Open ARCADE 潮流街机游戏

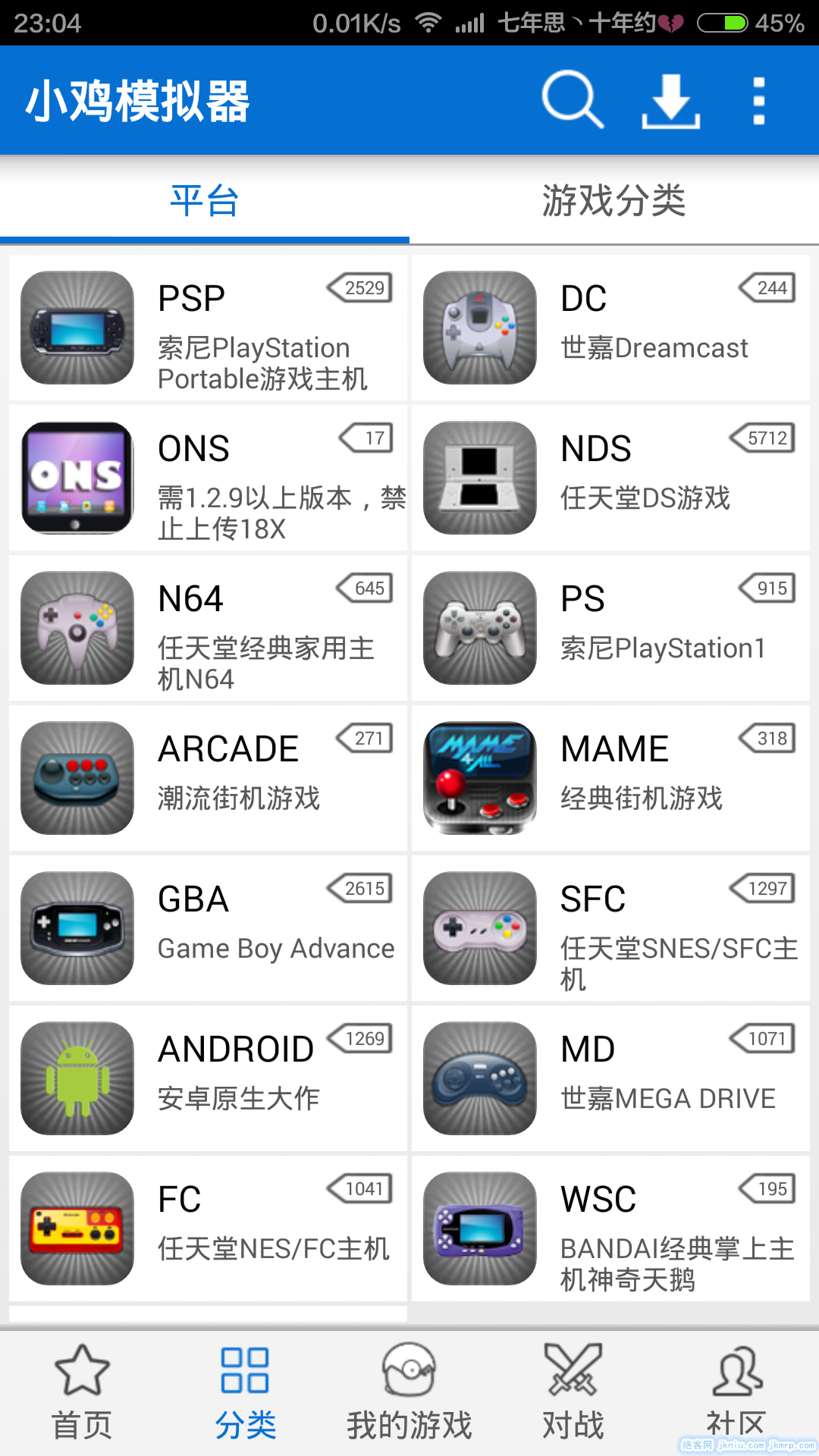(208, 778)
